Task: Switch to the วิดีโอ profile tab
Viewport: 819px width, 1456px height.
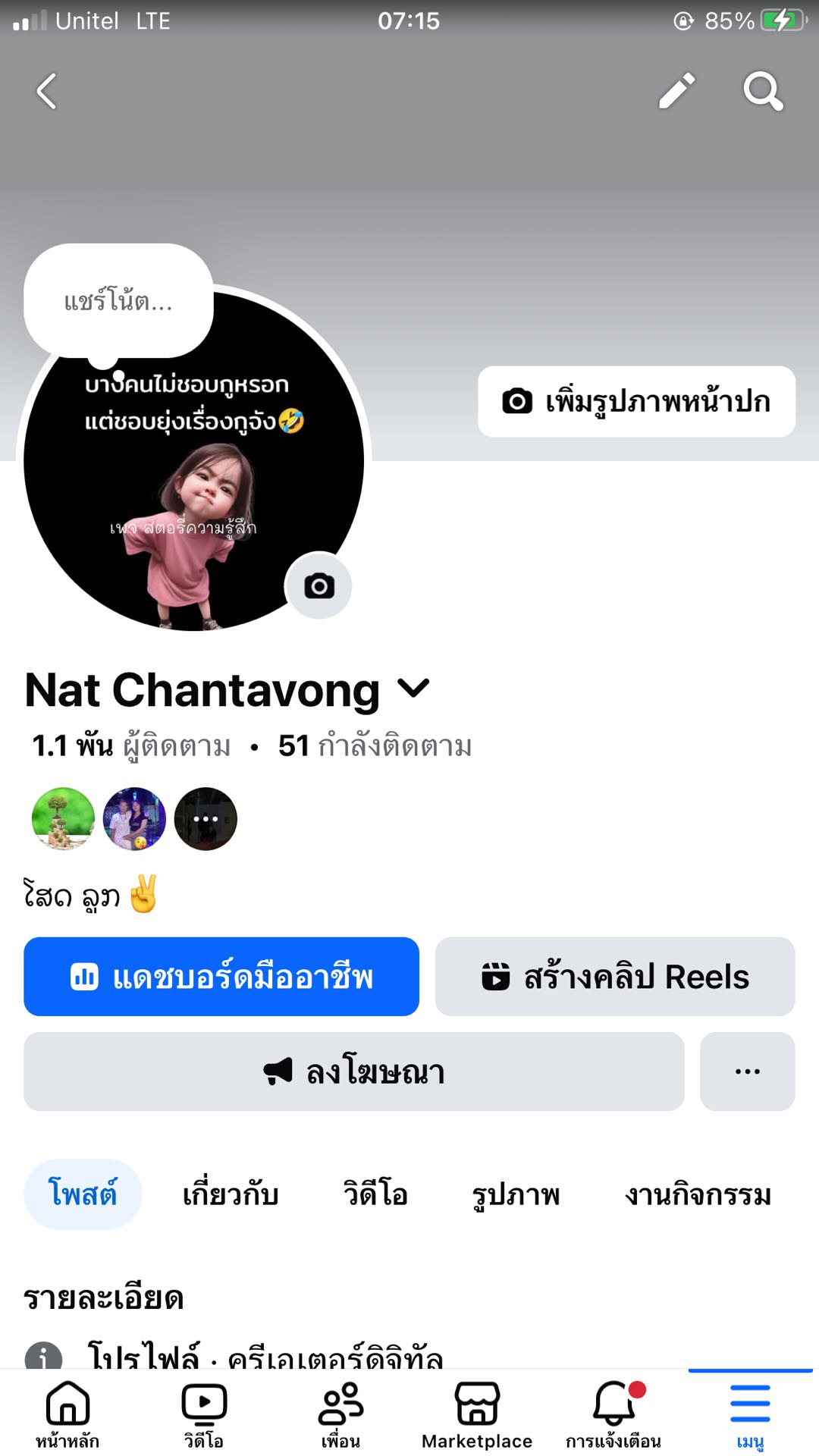Action: click(x=375, y=1194)
